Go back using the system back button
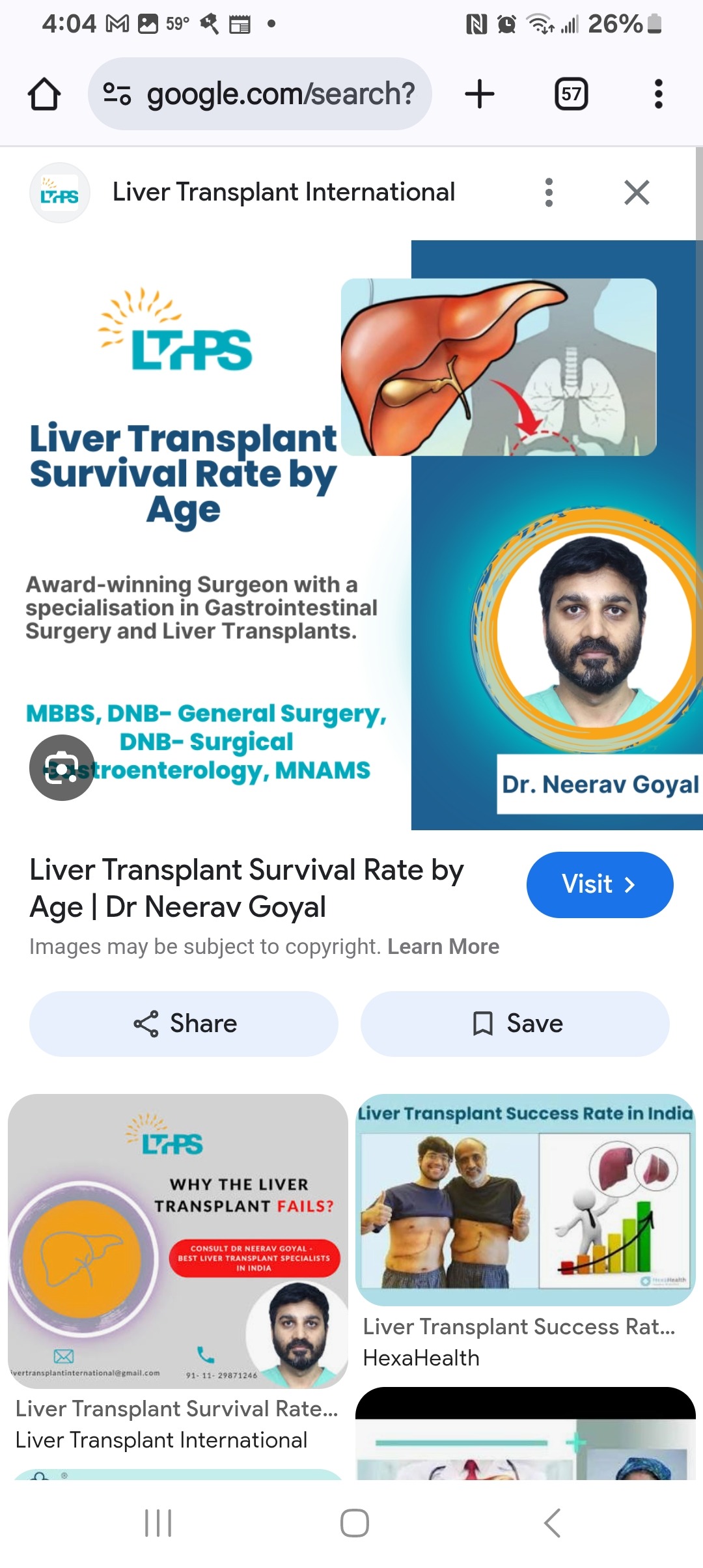 (x=552, y=1523)
